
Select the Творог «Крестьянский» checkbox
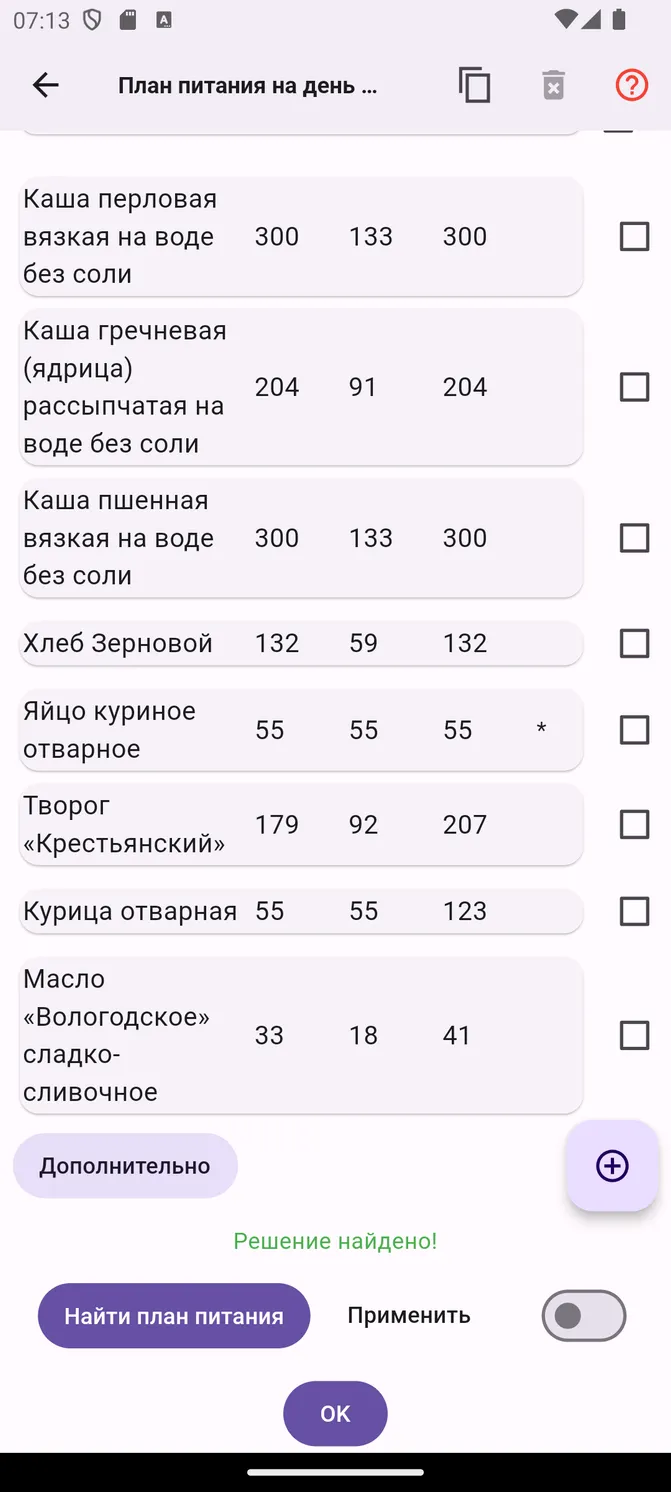tap(634, 825)
